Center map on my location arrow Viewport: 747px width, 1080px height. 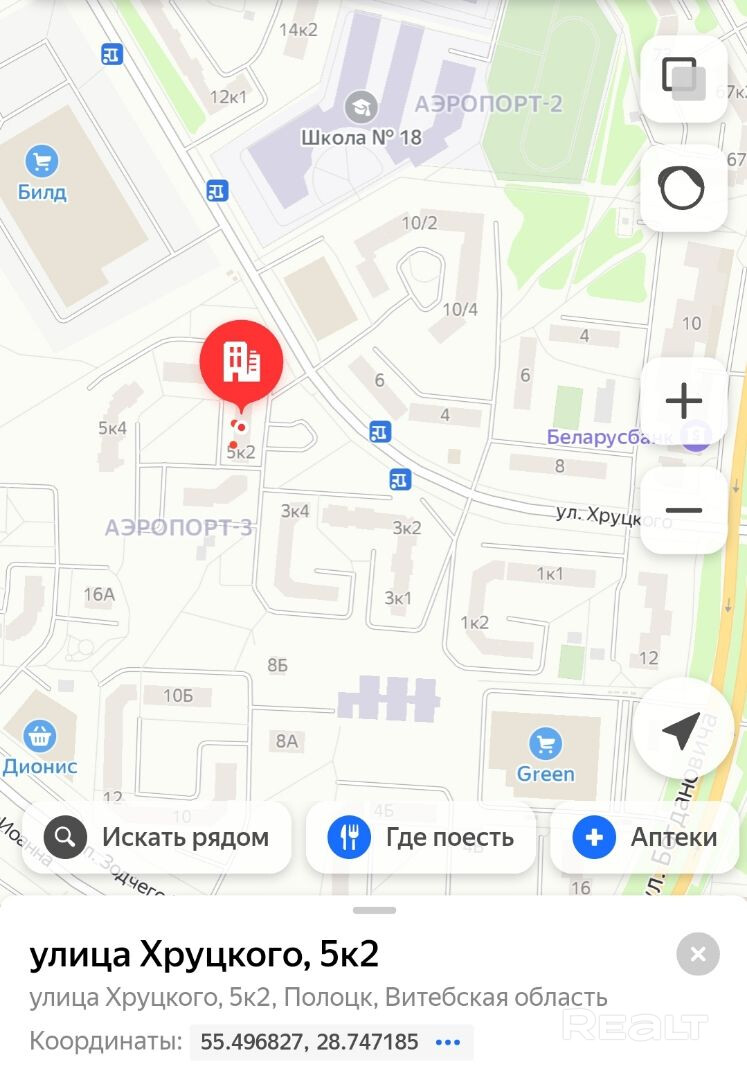pyautogui.click(x=683, y=730)
